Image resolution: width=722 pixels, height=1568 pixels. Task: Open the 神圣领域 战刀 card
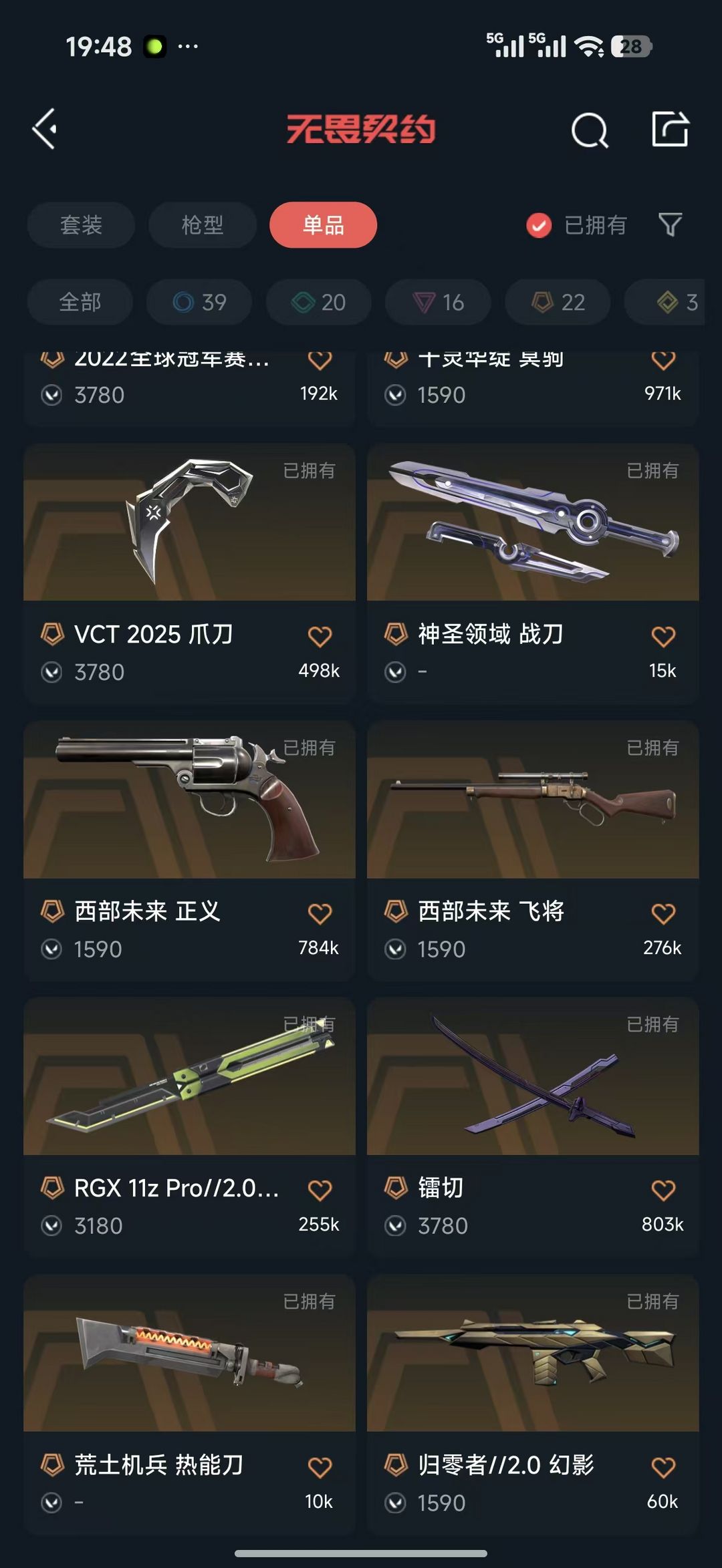pyautogui.click(x=533, y=534)
